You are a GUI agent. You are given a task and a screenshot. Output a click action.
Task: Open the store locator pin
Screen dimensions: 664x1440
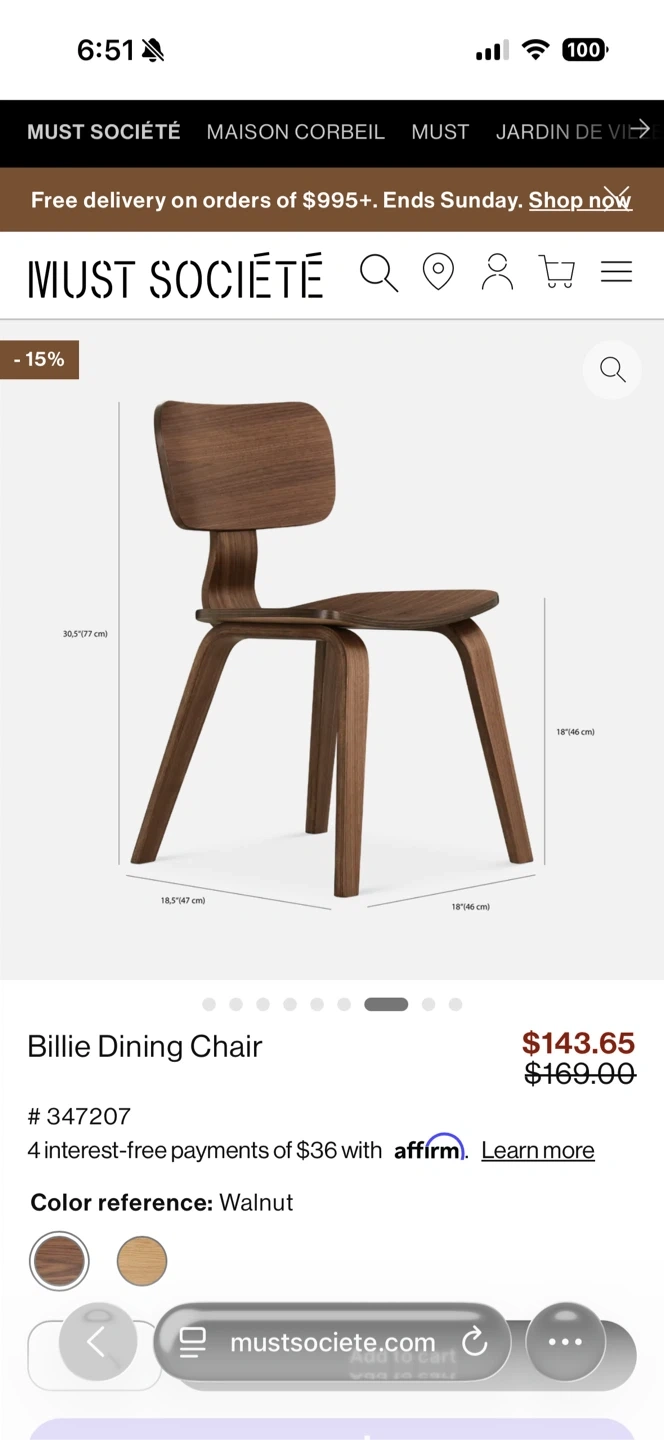click(x=438, y=272)
